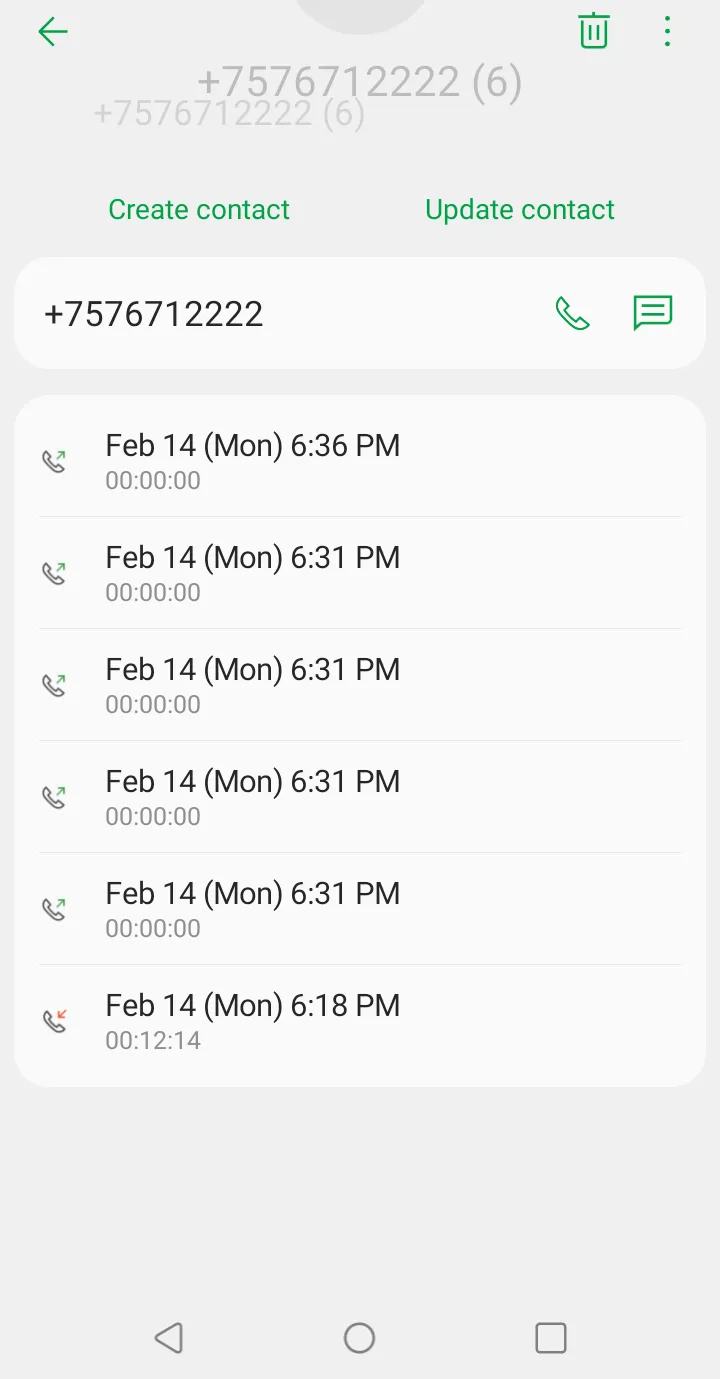The height and width of the screenshot is (1379, 720).
Task: Tap the system home button
Action: [x=359, y=1337]
